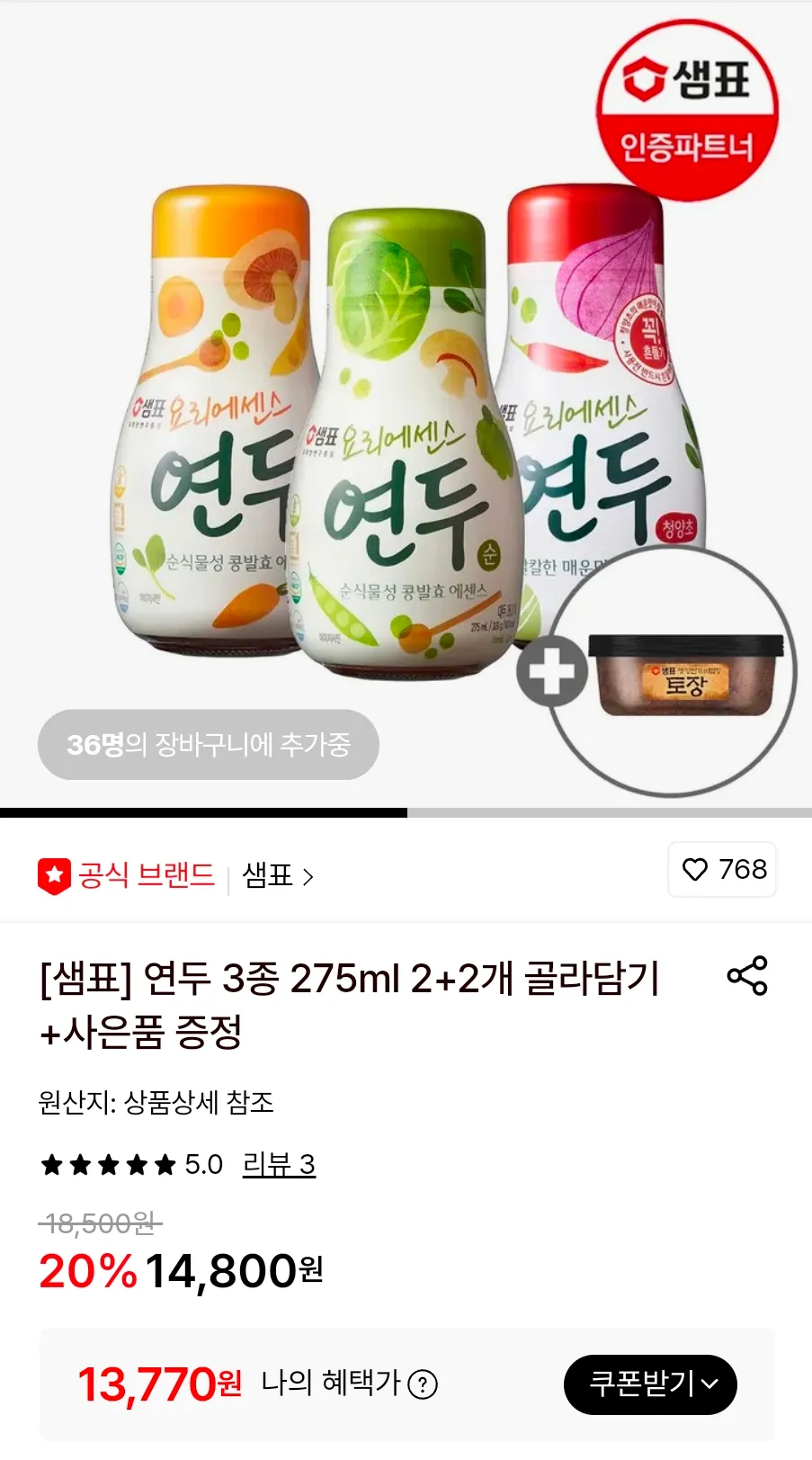Open the 샘표 brand store link
Viewport: 812px width, 1460px height.
pos(277,875)
